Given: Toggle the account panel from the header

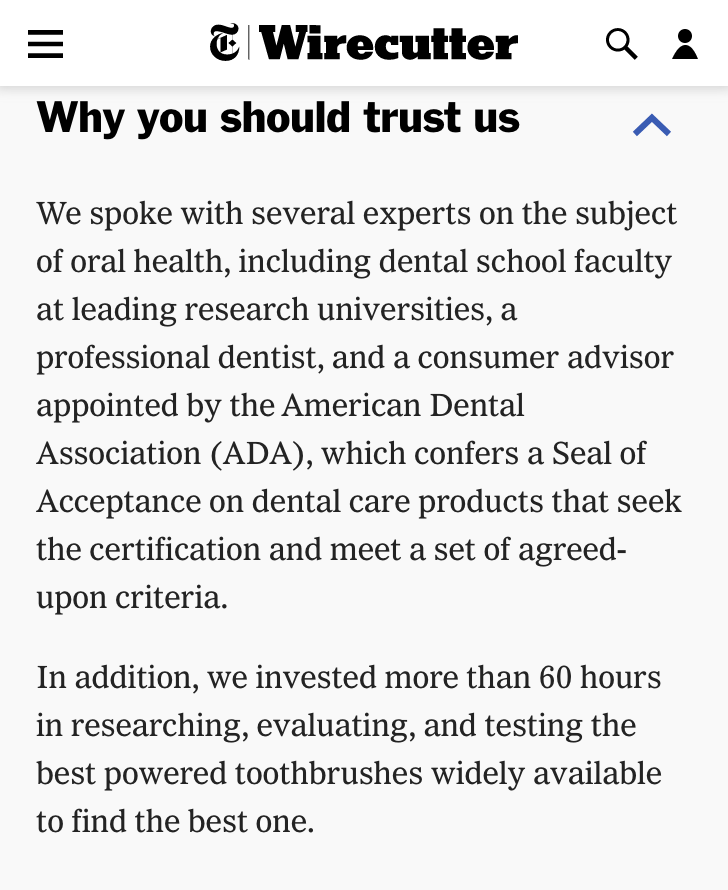Looking at the screenshot, I should point(684,43).
